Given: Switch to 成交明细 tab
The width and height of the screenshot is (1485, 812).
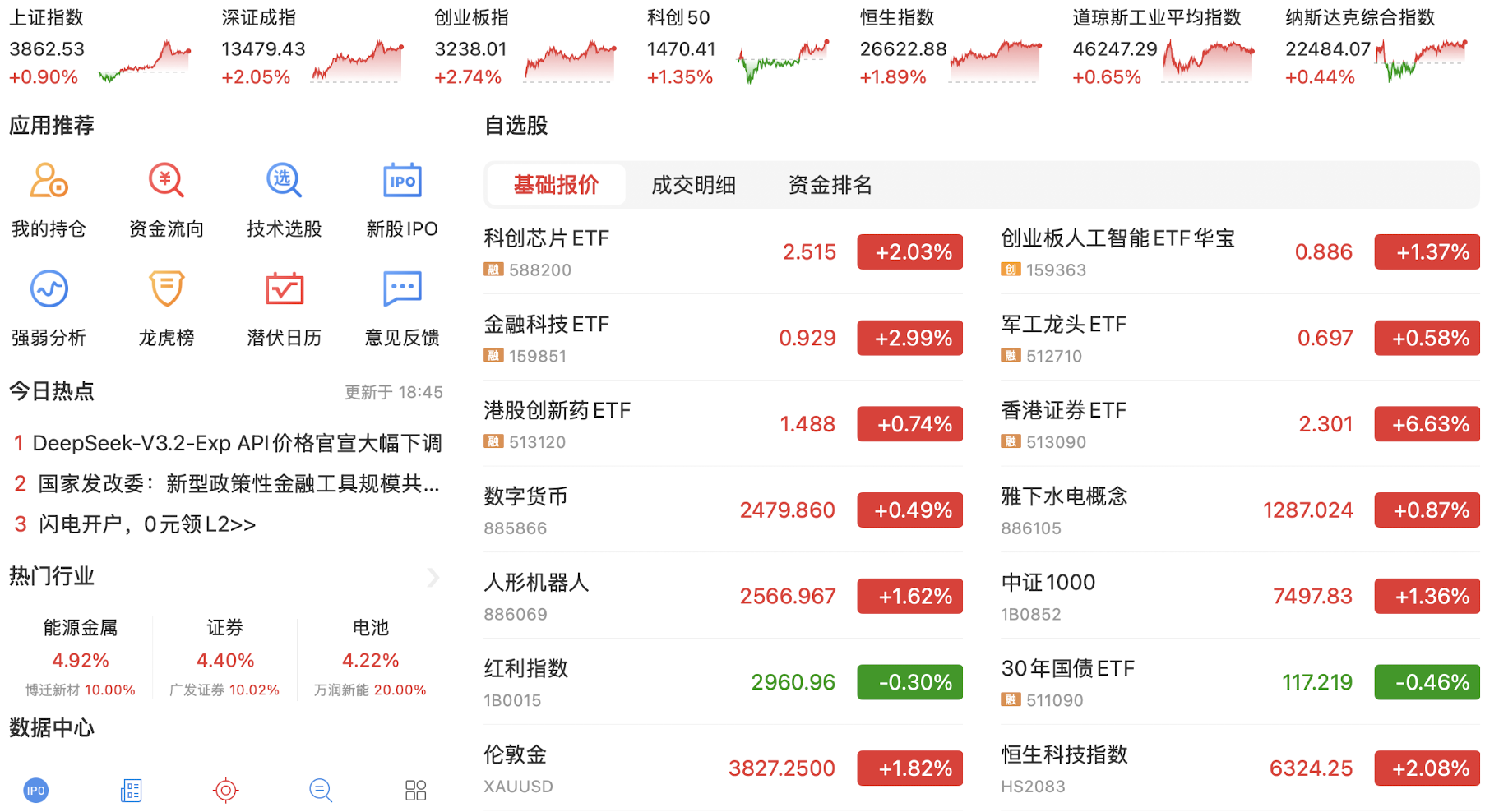Looking at the screenshot, I should [x=693, y=185].
